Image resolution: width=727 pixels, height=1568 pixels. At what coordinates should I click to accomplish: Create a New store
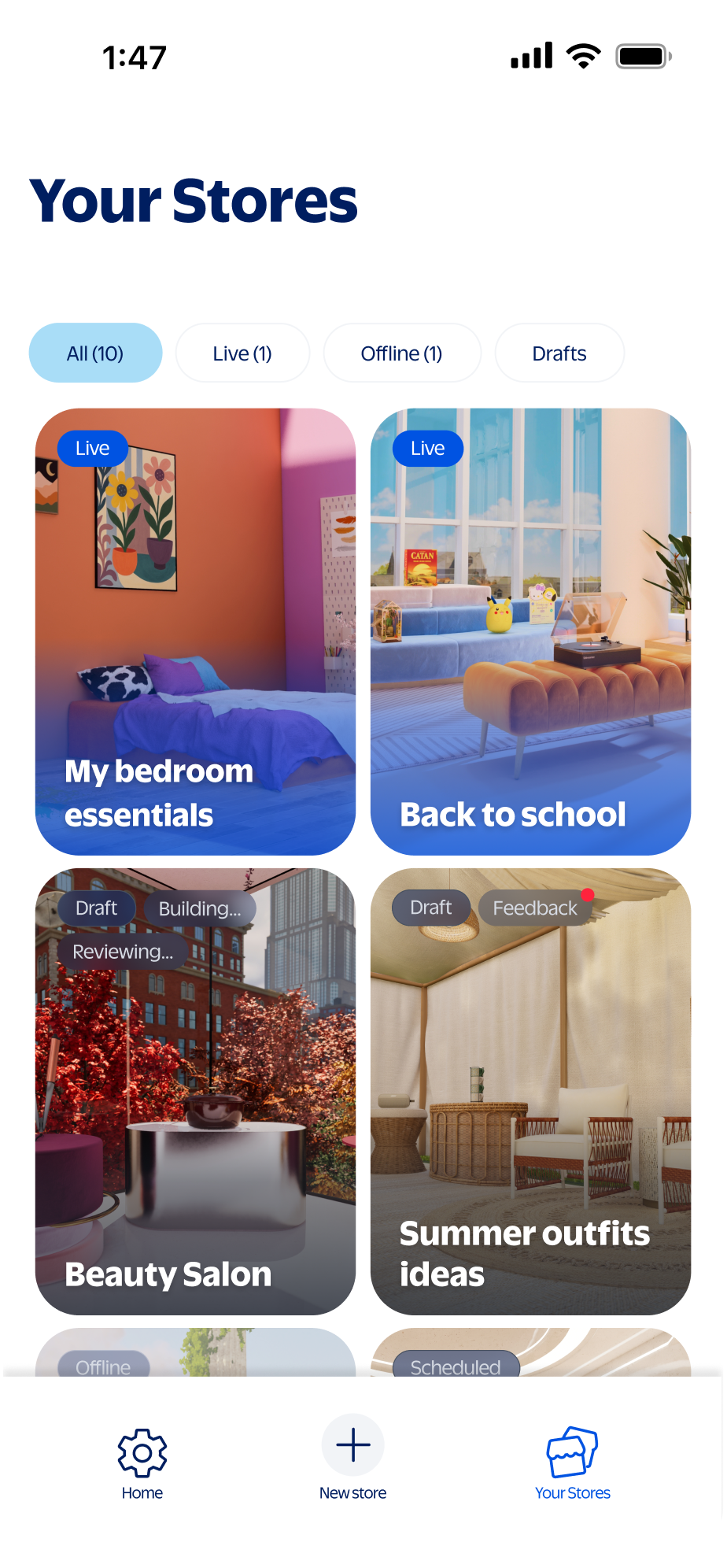[x=353, y=1456]
